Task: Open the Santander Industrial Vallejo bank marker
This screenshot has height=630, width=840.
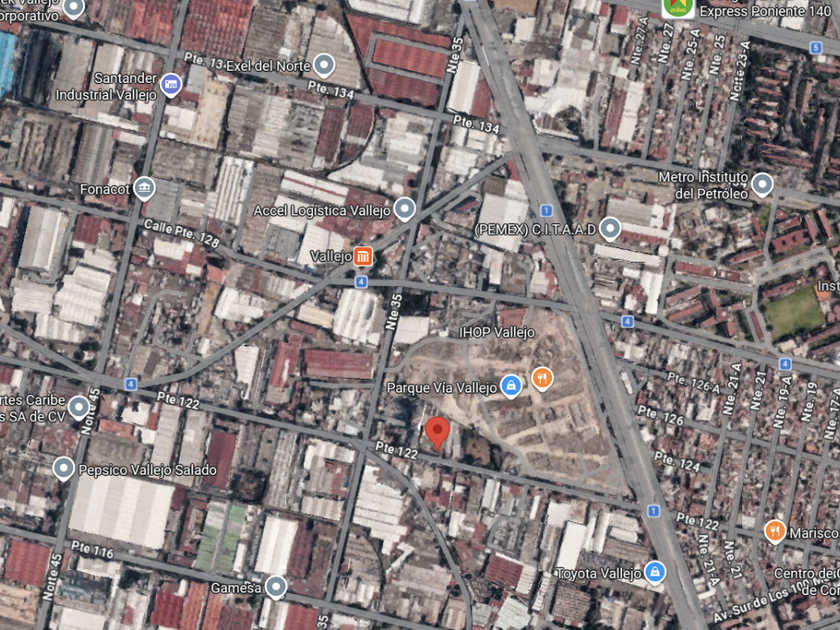Action: tap(171, 85)
